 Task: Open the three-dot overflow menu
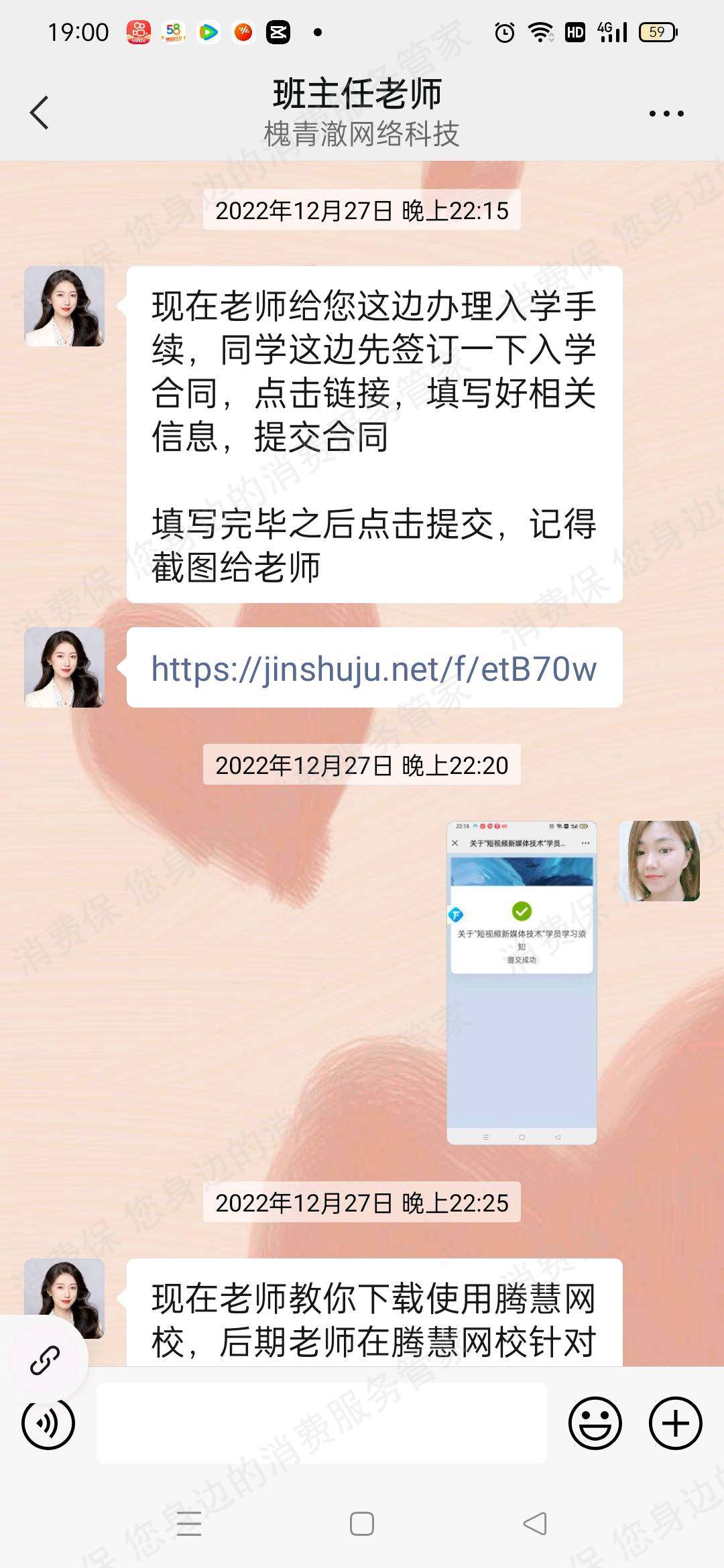666,113
